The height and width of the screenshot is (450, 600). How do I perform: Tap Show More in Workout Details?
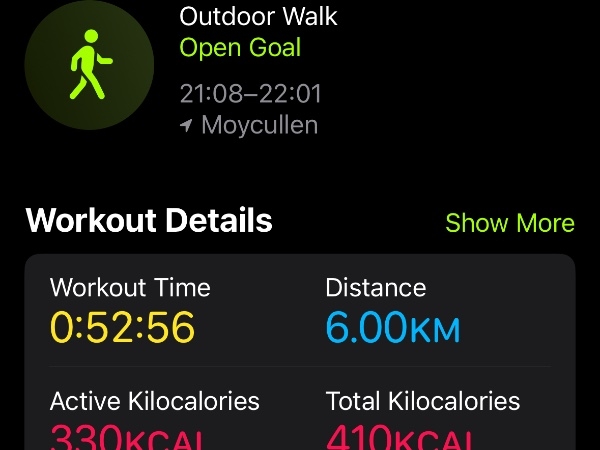pyautogui.click(x=509, y=222)
